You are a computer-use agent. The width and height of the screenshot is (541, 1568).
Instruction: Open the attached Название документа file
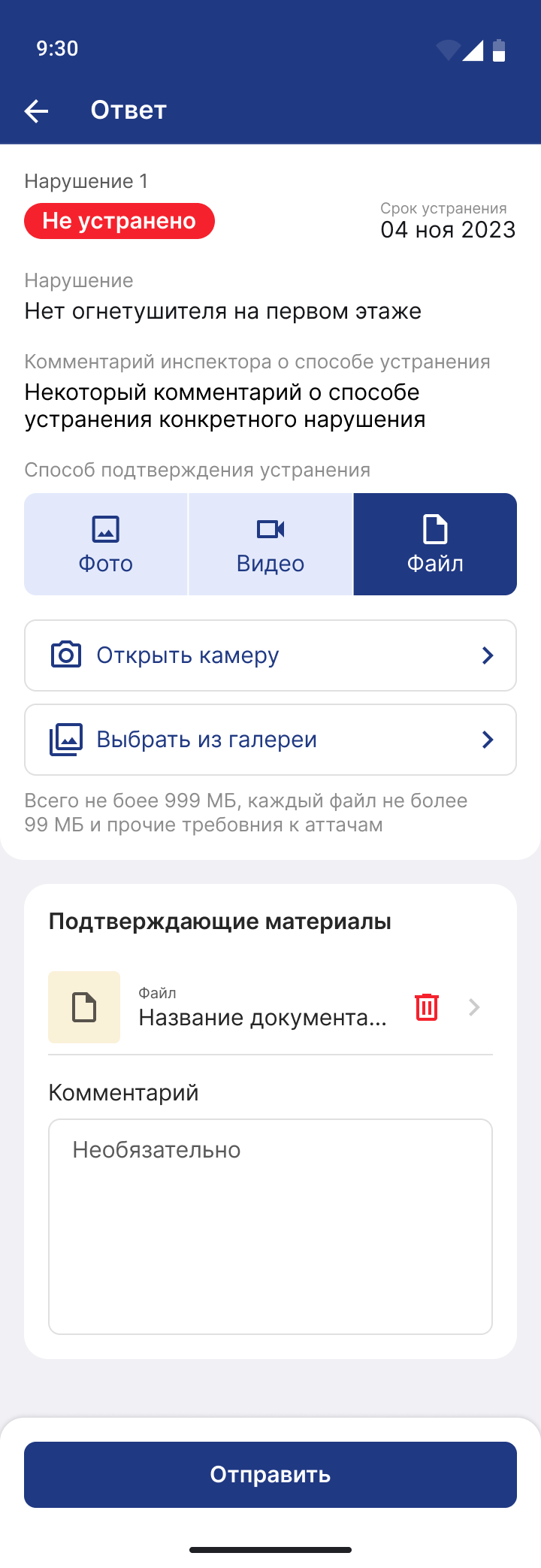[261, 1009]
